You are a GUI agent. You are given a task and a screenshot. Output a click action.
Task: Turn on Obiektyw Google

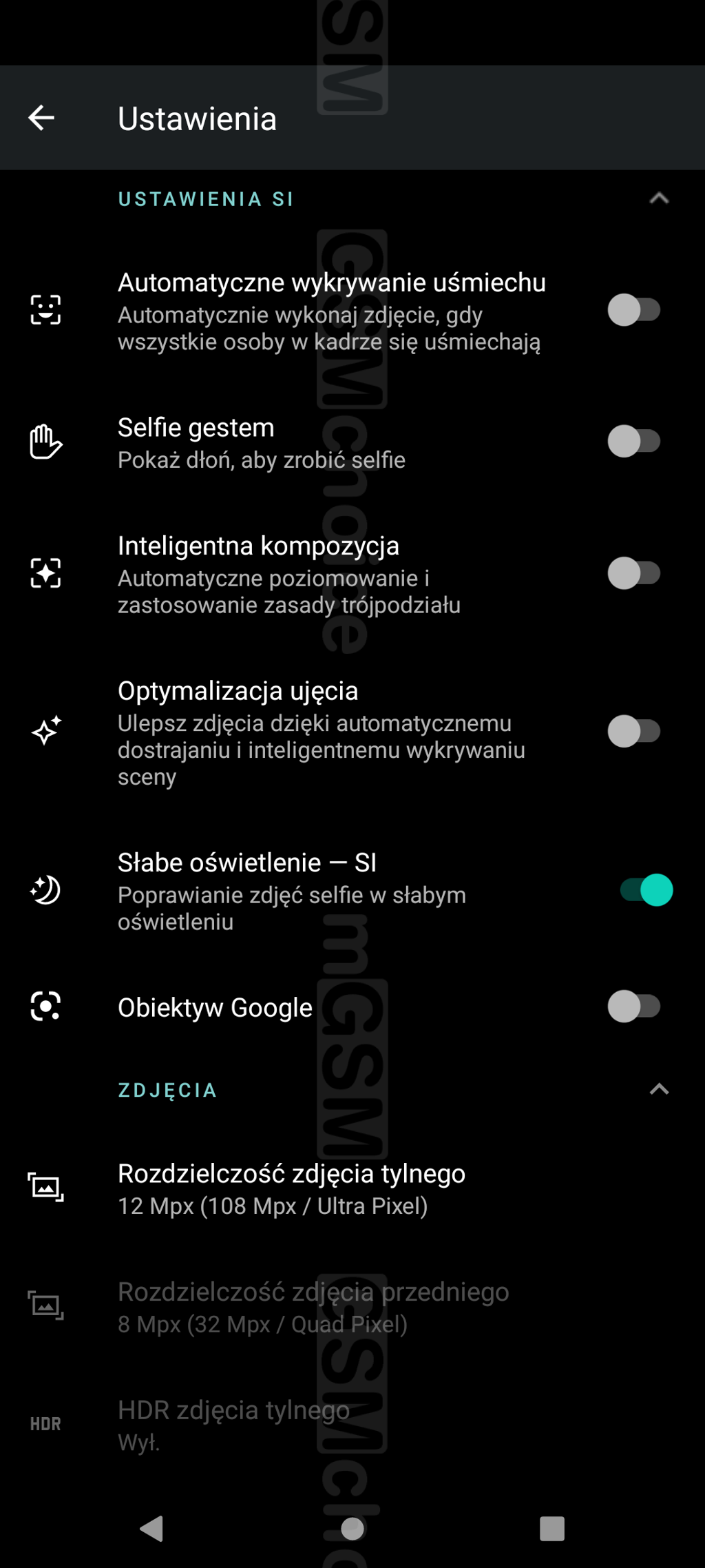click(x=633, y=1007)
